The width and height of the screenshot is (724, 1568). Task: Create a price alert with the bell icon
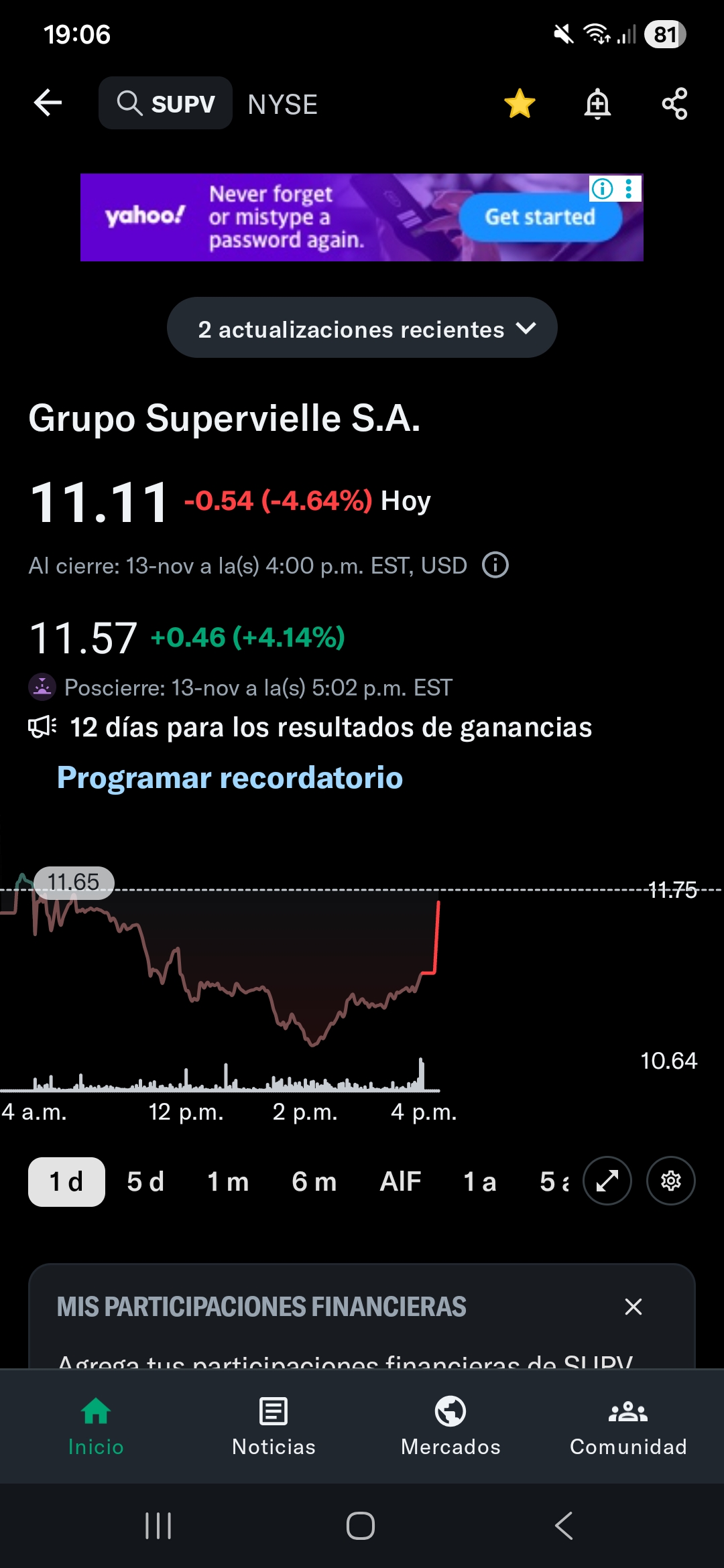(597, 103)
